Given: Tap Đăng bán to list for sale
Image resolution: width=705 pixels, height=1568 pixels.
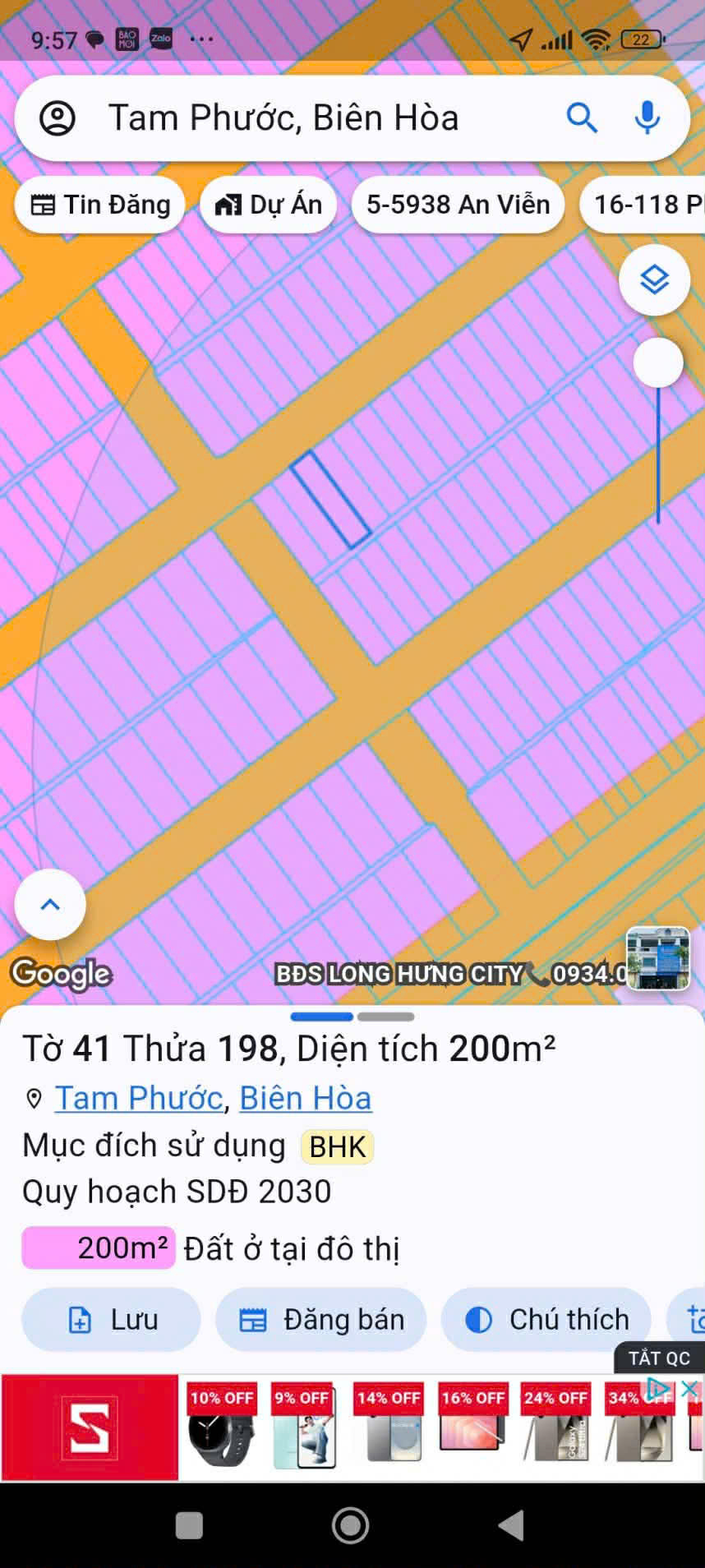Looking at the screenshot, I should coord(320,1319).
